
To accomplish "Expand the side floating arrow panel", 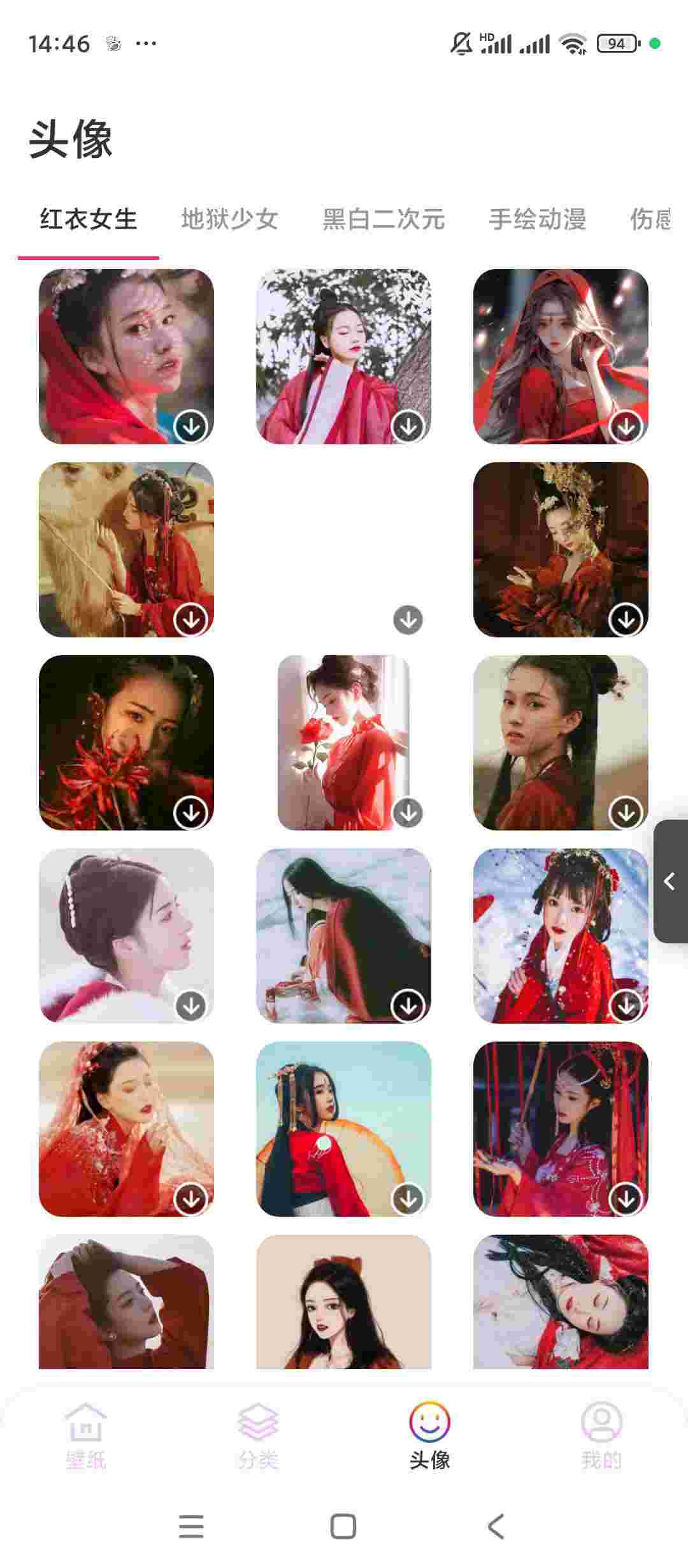I will coord(670,882).
